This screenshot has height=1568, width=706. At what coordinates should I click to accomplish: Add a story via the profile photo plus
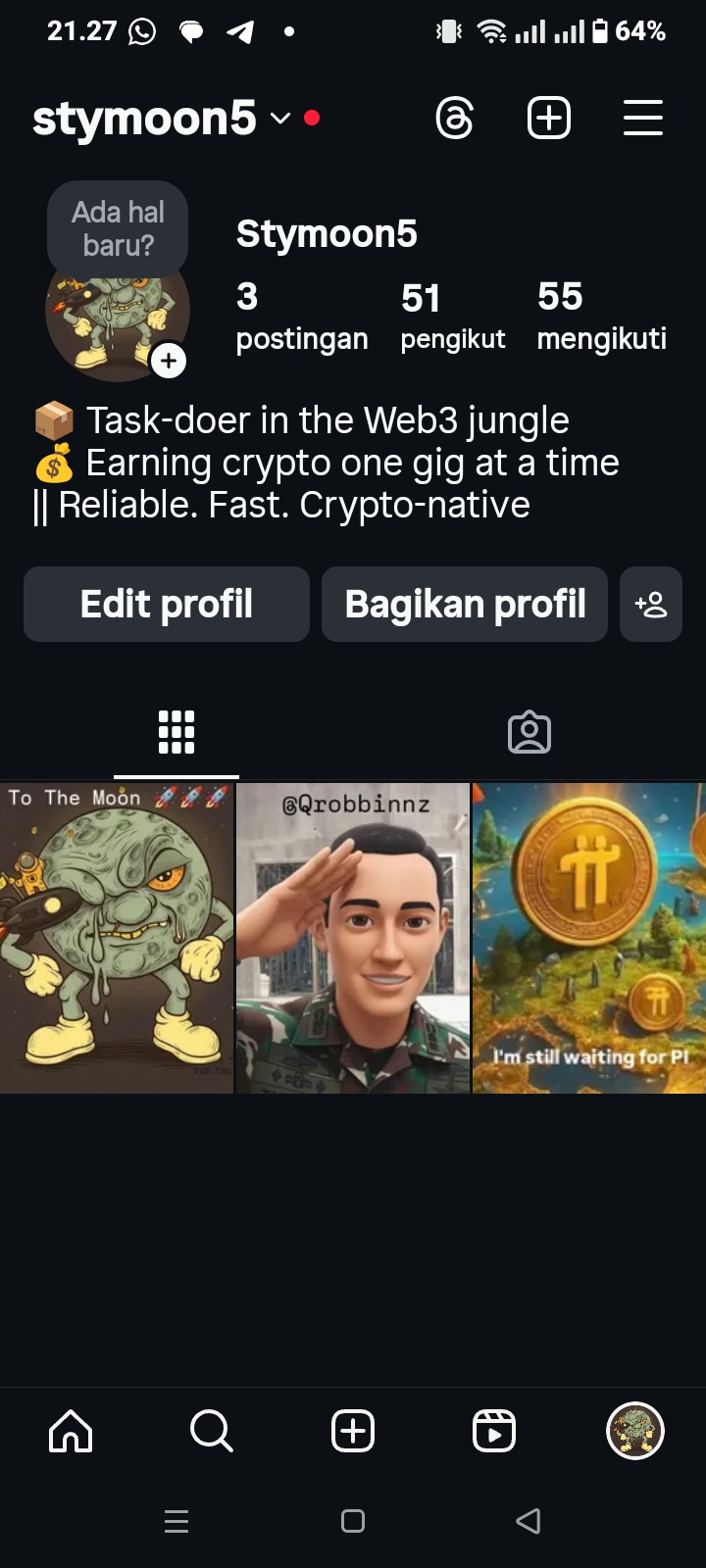click(x=169, y=361)
